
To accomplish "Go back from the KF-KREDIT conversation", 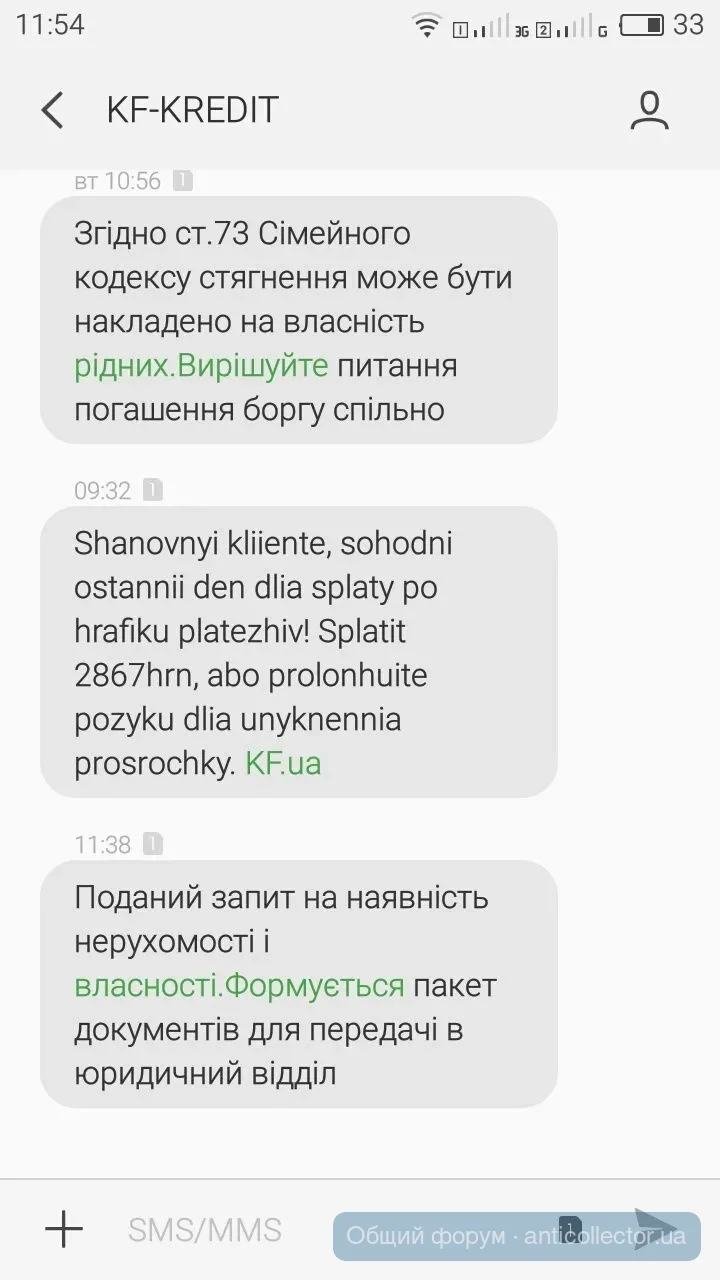I will [x=52, y=110].
